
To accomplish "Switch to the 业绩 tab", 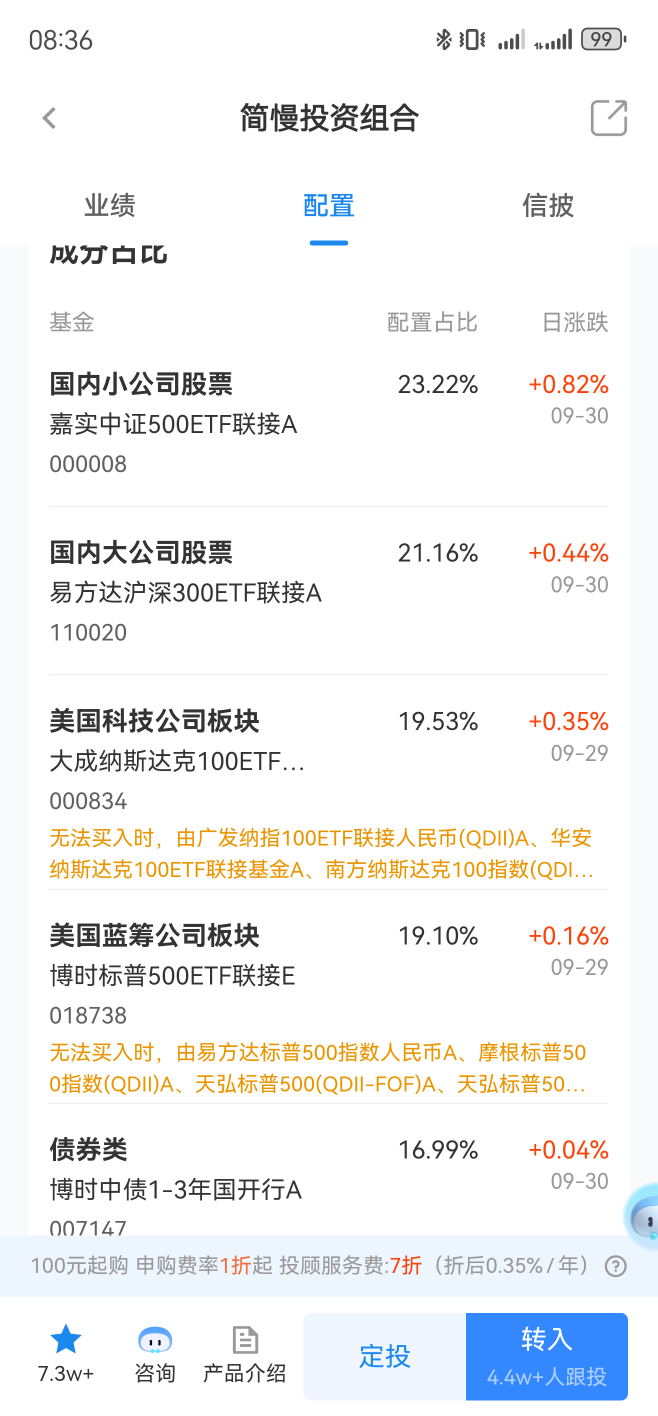I will click(110, 206).
